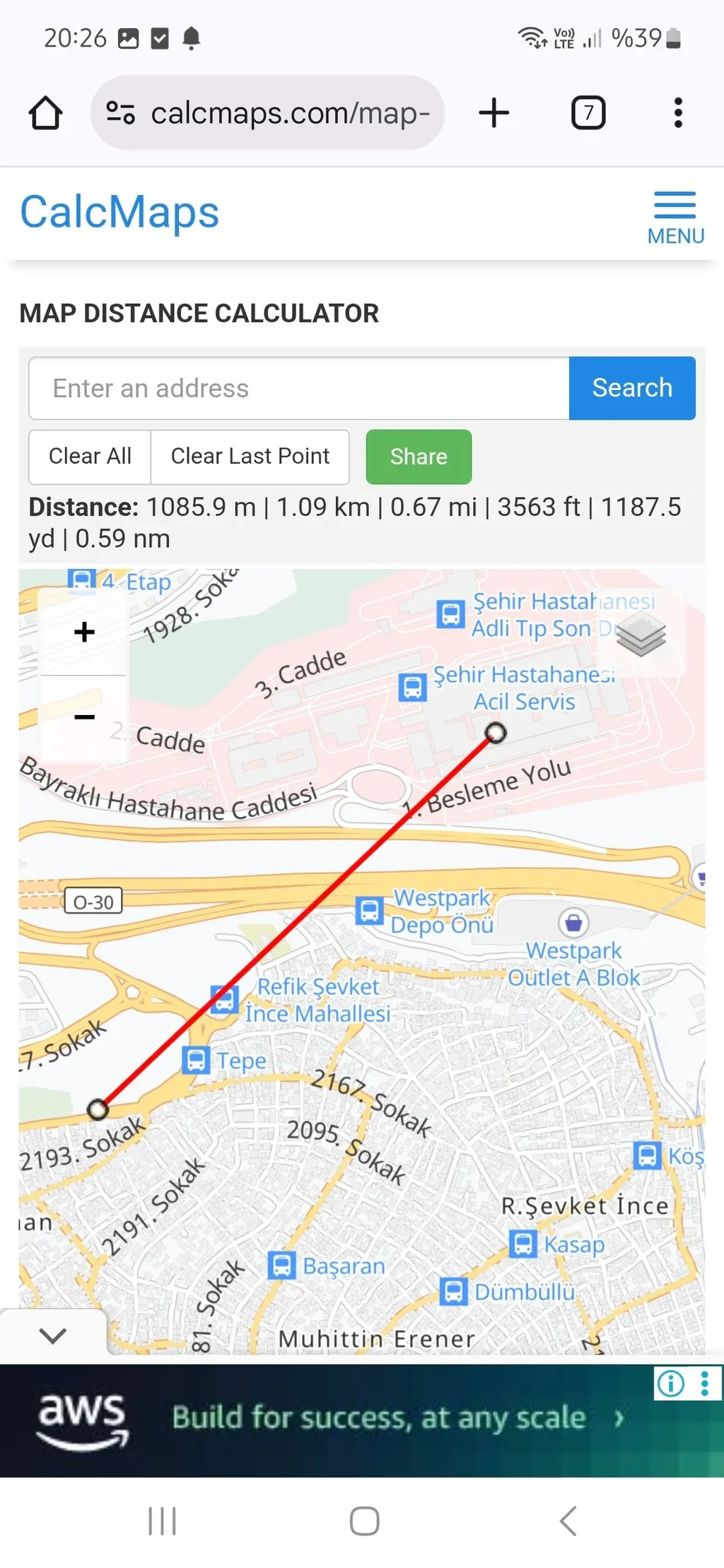Open the ad options three-dot menu
Image resolution: width=724 pixels, height=1568 pixels.
coord(704,1383)
